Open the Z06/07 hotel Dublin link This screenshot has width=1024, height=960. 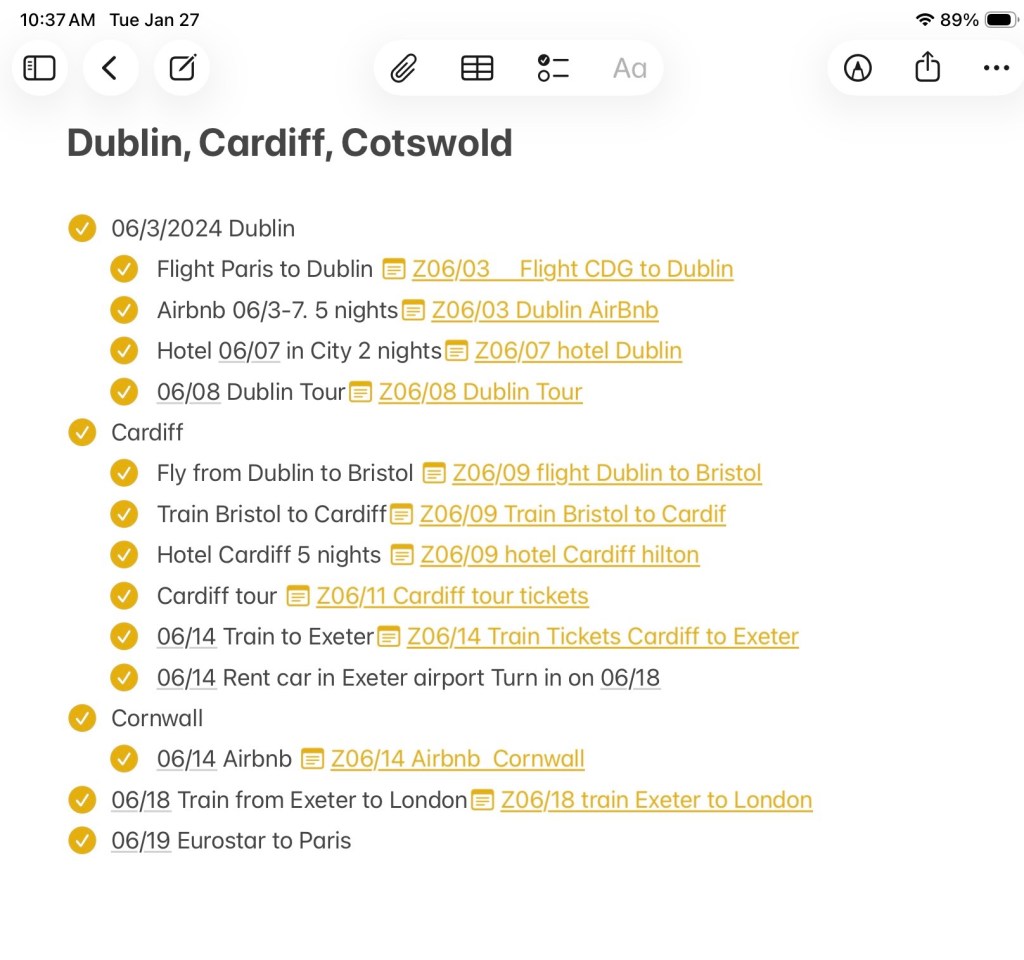[x=577, y=351]
